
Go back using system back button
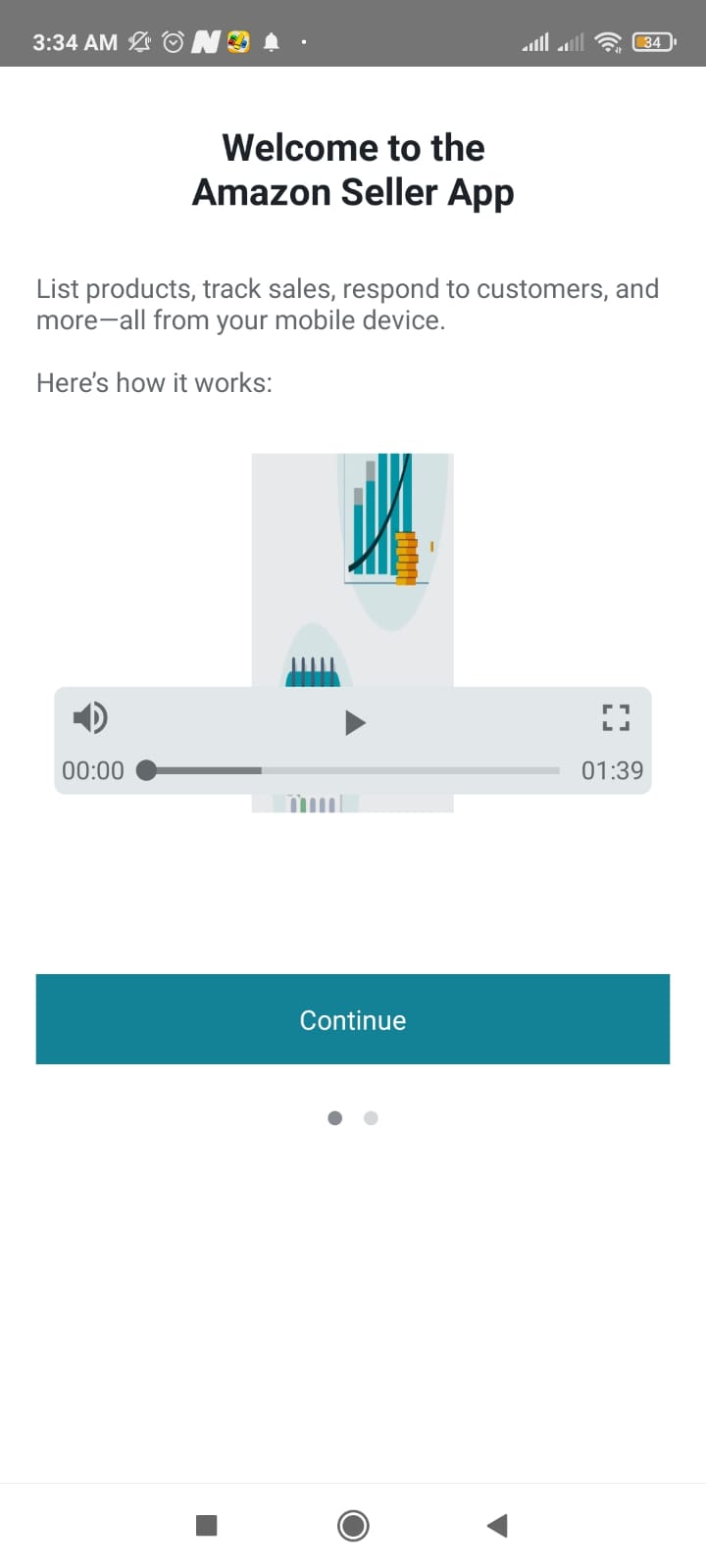(x=497, y=1525)
